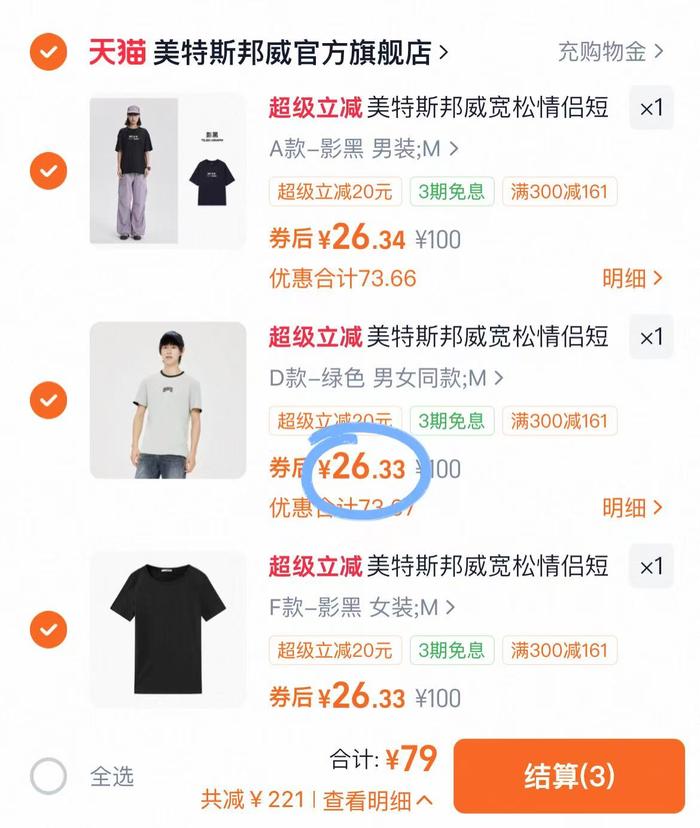This screenshot has width=700, height=828.
Task: Tick the 全选 select-all circle
Action: [49, 776]
